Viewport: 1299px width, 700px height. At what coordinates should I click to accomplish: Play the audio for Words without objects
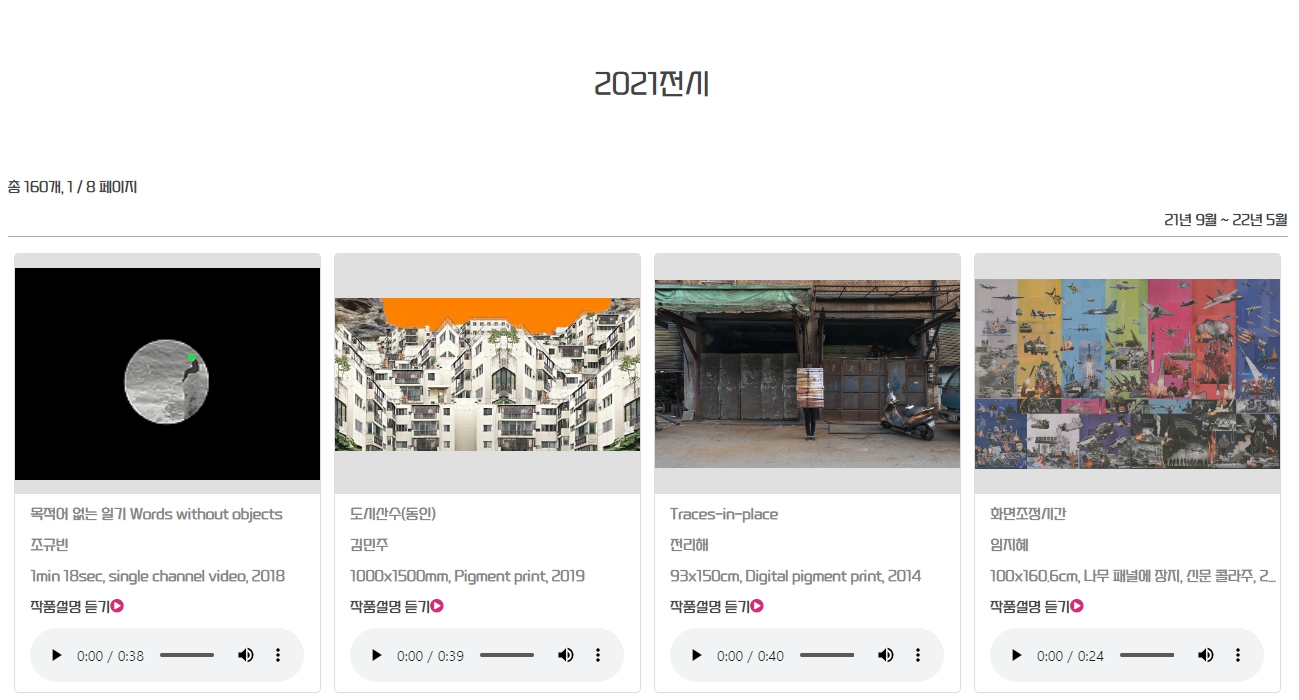click(57, 655)
